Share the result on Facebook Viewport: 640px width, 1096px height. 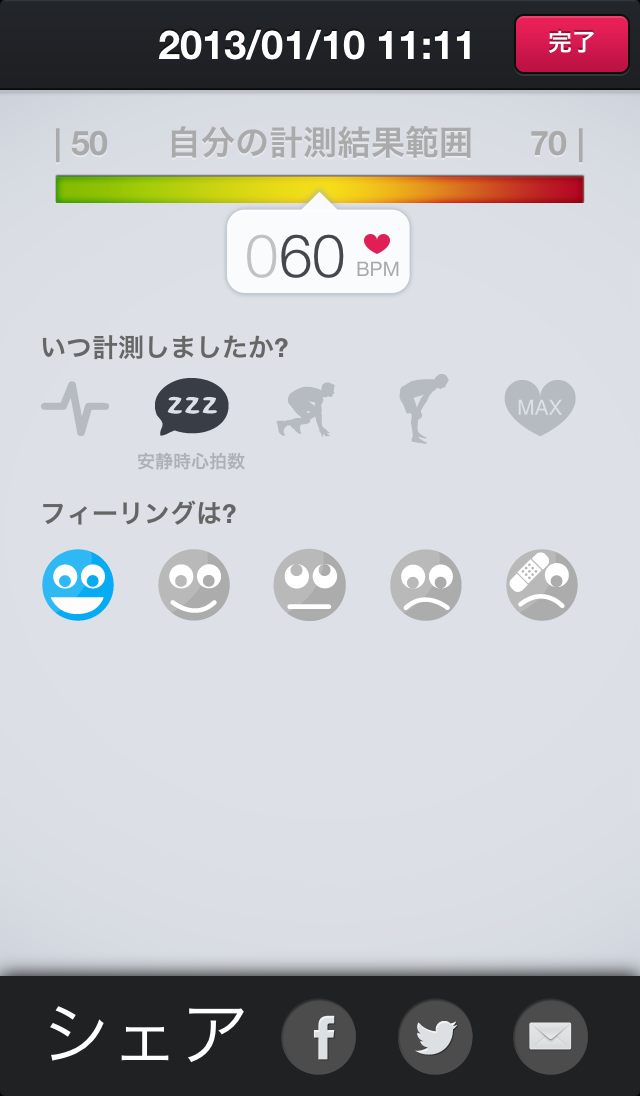point(319,1037)
